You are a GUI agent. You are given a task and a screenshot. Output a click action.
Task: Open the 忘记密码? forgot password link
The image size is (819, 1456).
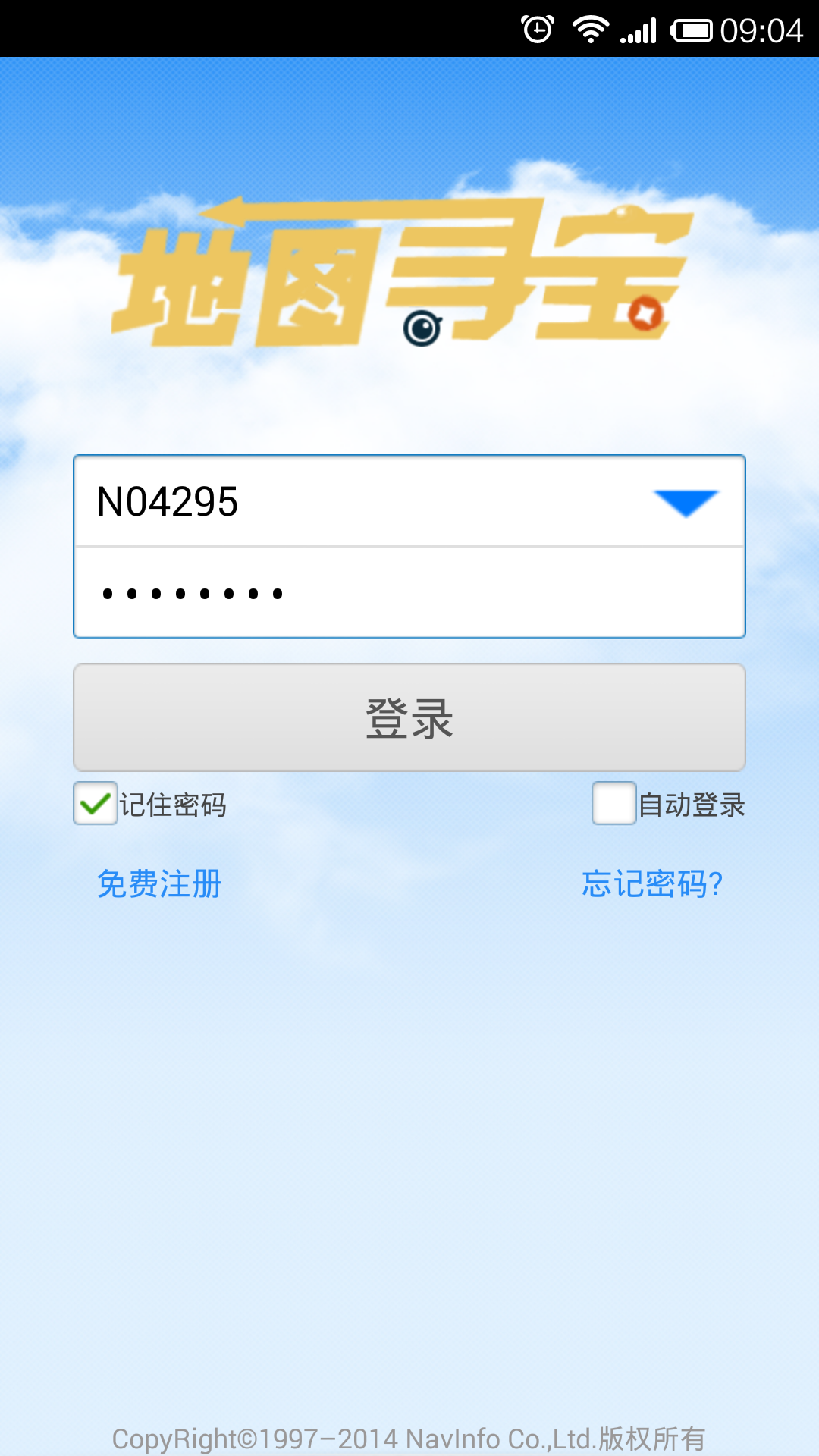click(652, 884)
